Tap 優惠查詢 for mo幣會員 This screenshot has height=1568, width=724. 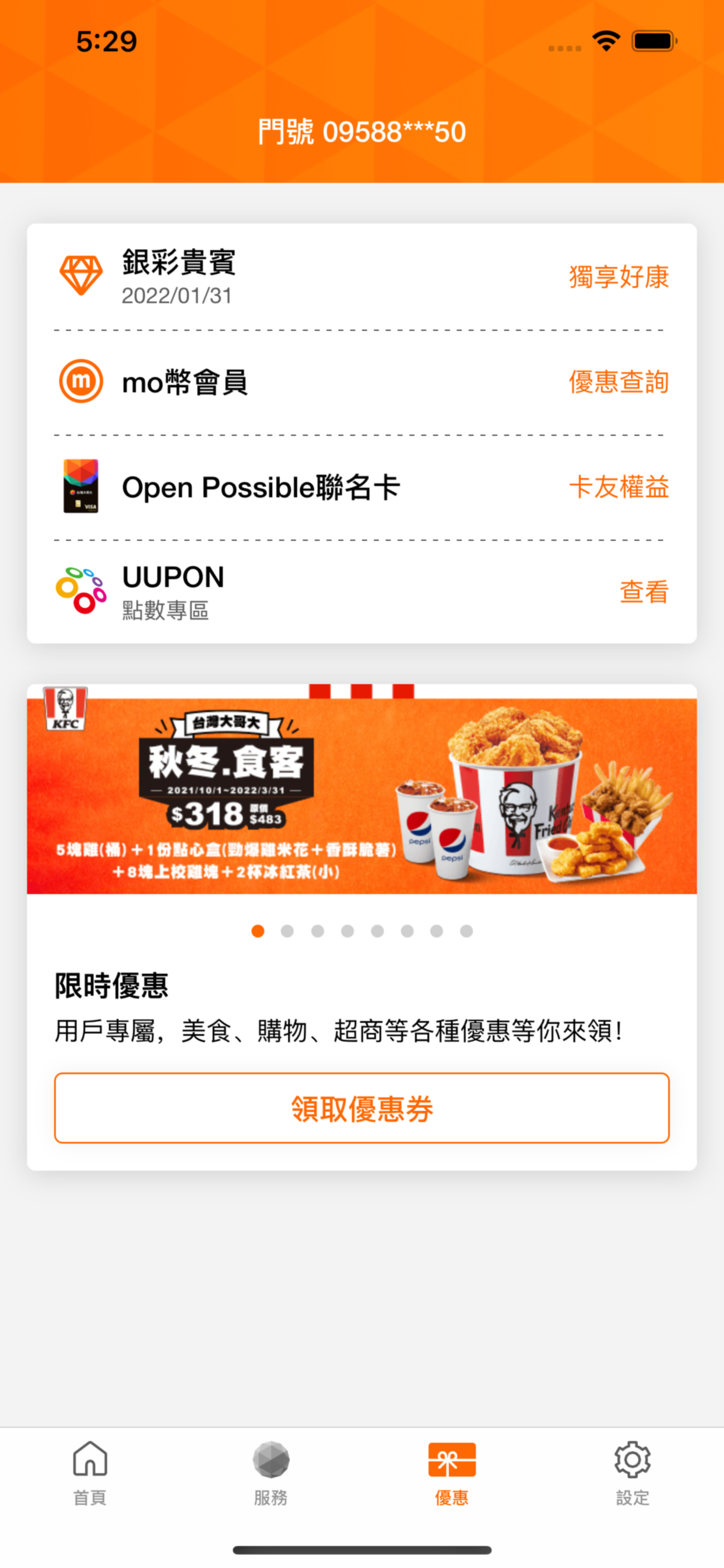click(x=618, y=382)
